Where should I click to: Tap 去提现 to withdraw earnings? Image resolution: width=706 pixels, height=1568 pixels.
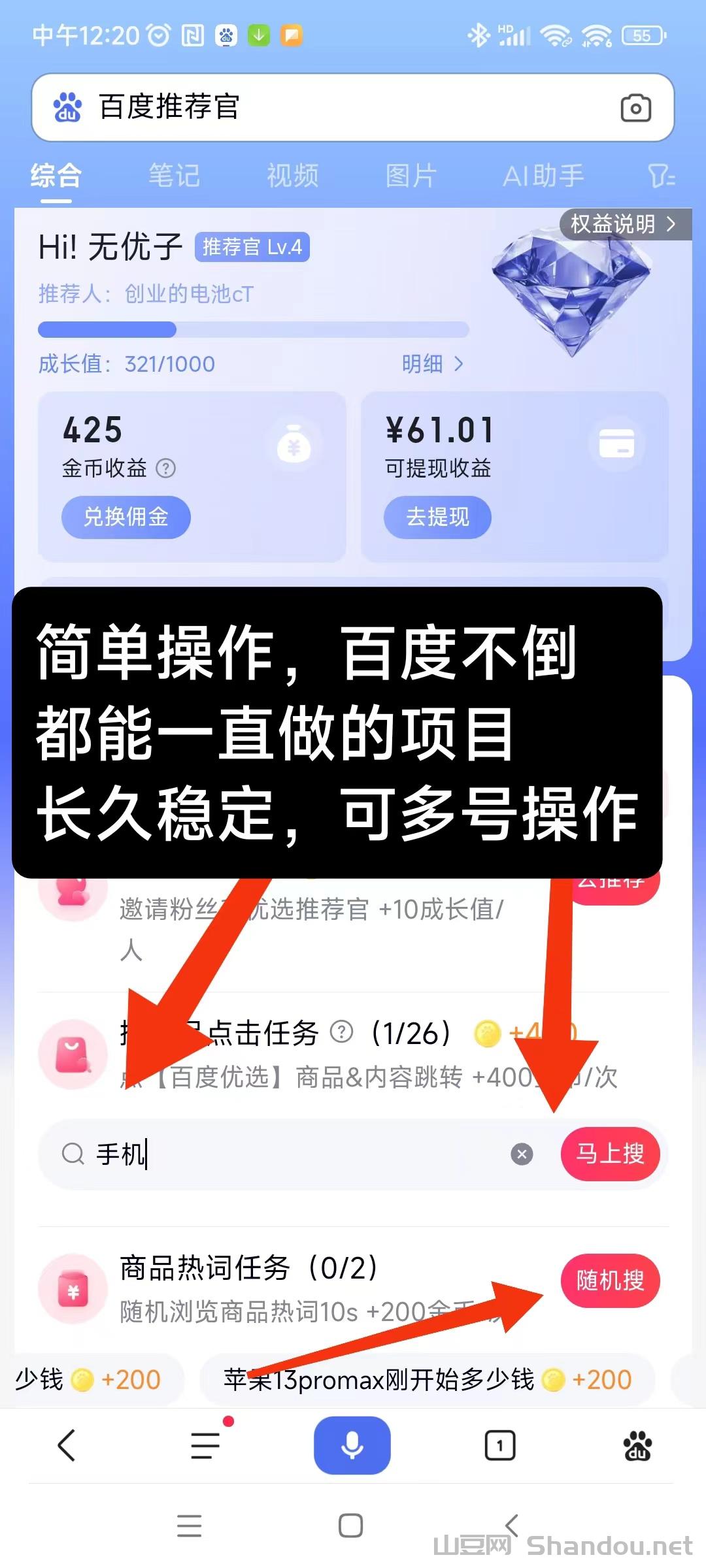click(x=437, y=517)
